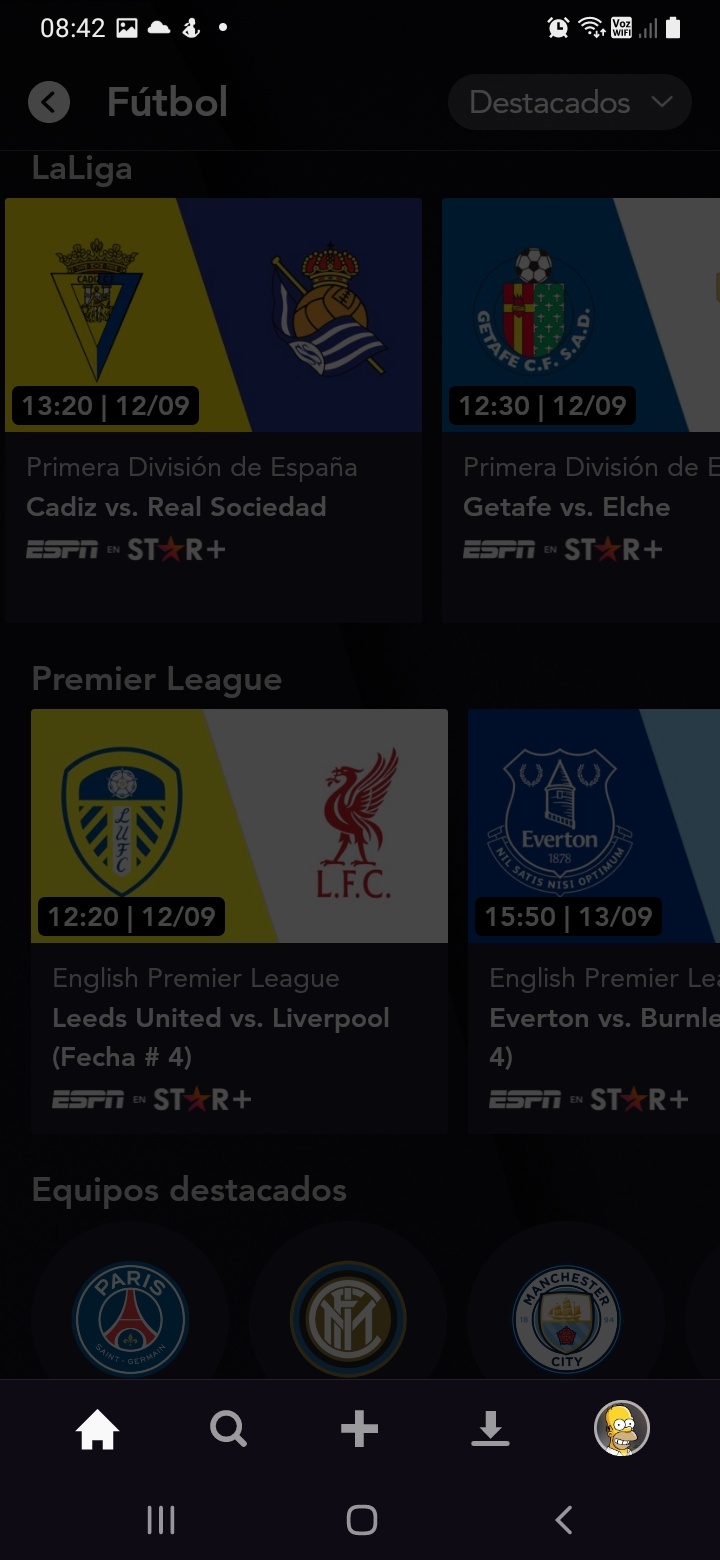Image resolution: width=720 pixels, height=1560 pixels.
Task: Tap the plus tab in bottom navigation
Action: (359, 1430)
